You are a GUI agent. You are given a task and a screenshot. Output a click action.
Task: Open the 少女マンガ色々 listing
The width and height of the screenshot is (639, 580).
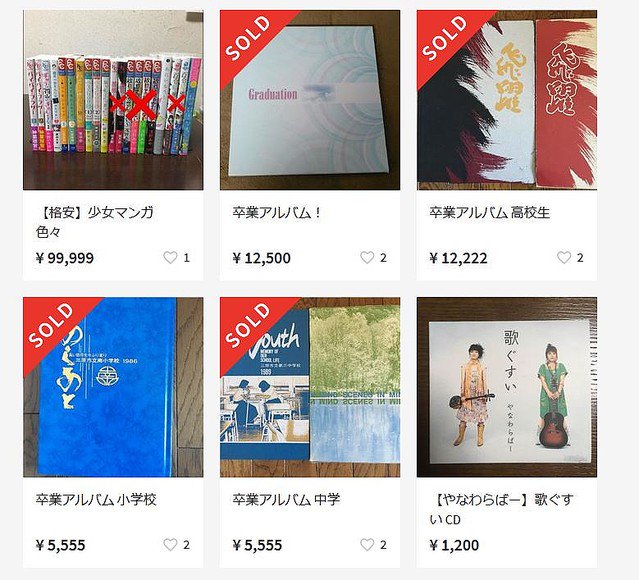point(113,100)
